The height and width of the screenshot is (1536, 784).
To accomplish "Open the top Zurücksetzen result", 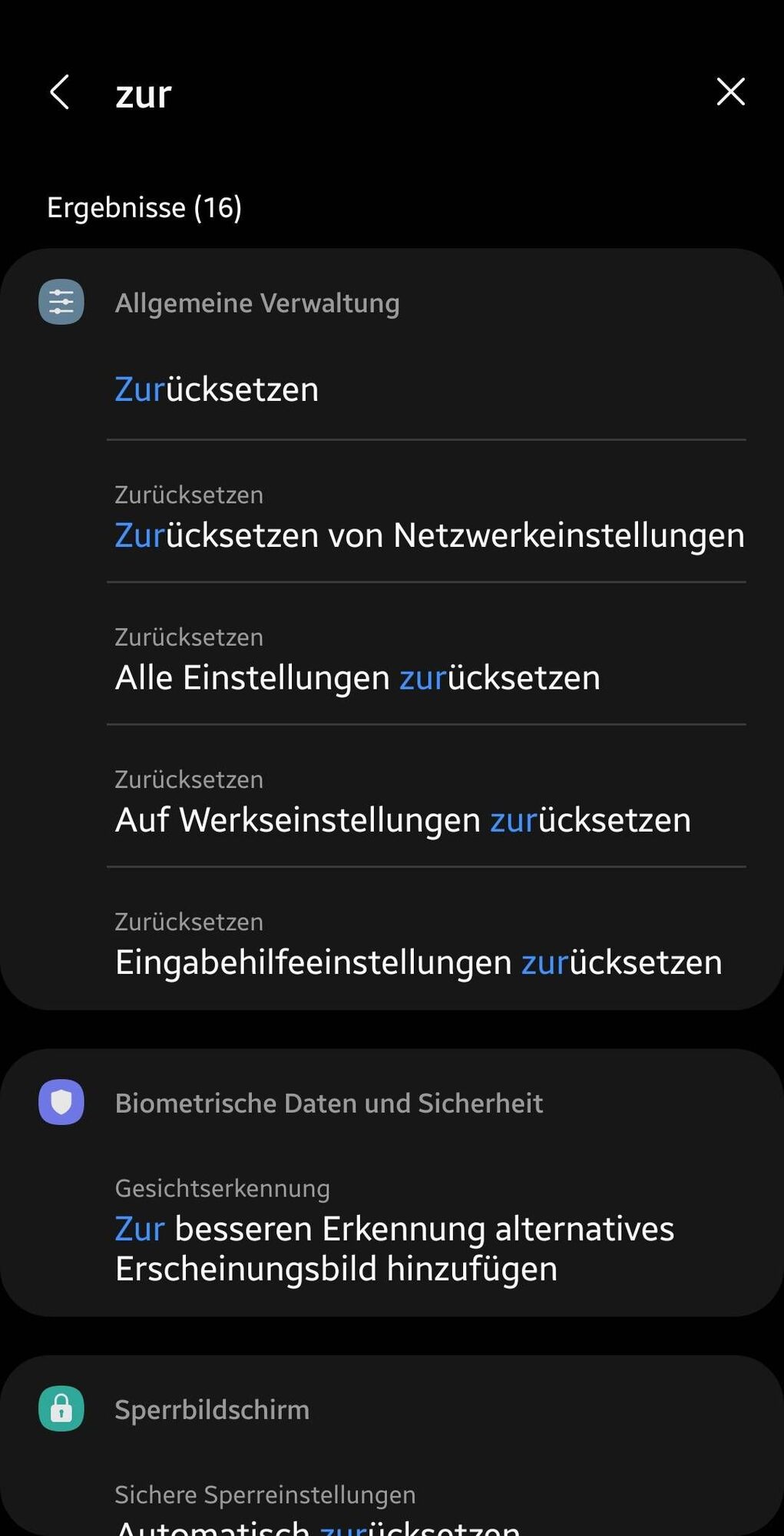I will click(x=217, y=389).
